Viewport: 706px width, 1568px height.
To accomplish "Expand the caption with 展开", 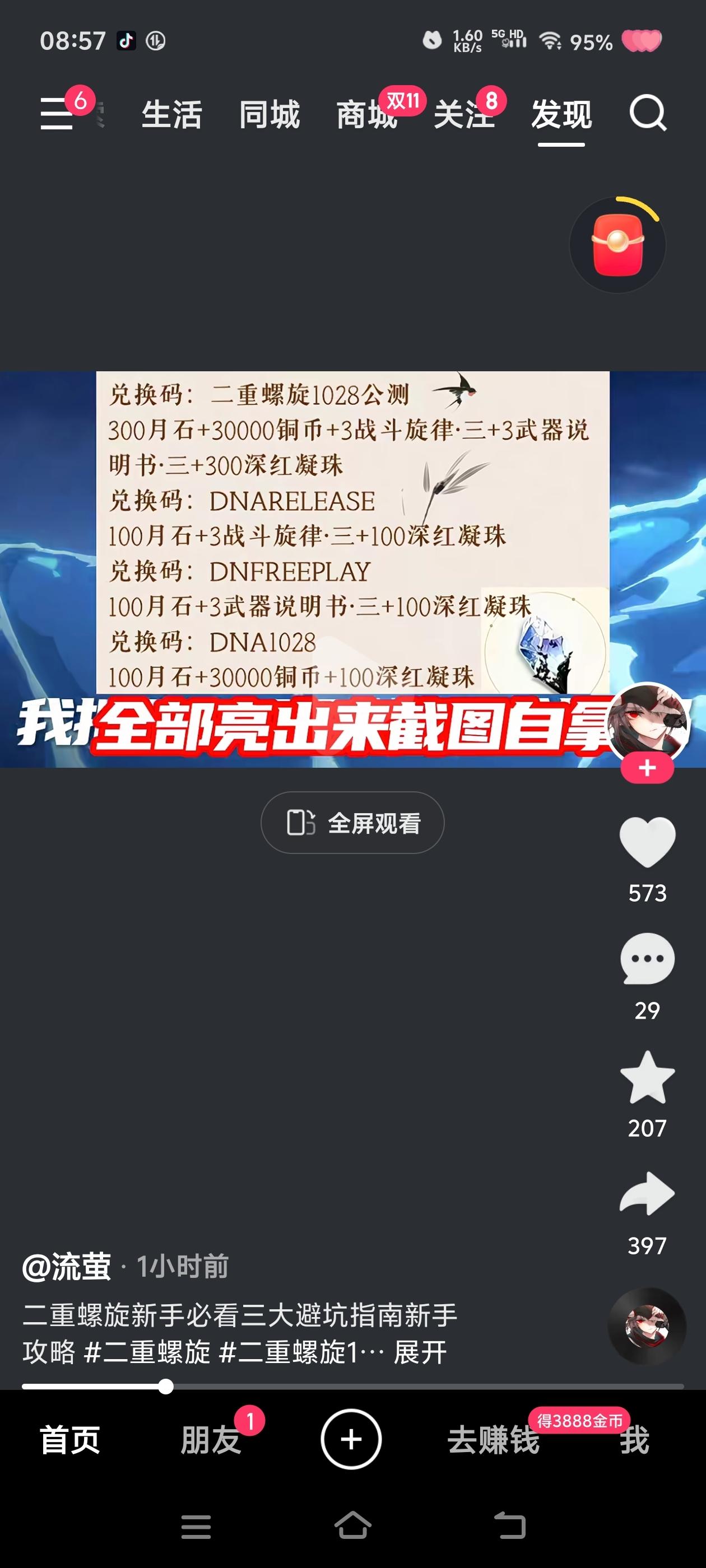I will pyautogui.click(x=420, y=1352).
